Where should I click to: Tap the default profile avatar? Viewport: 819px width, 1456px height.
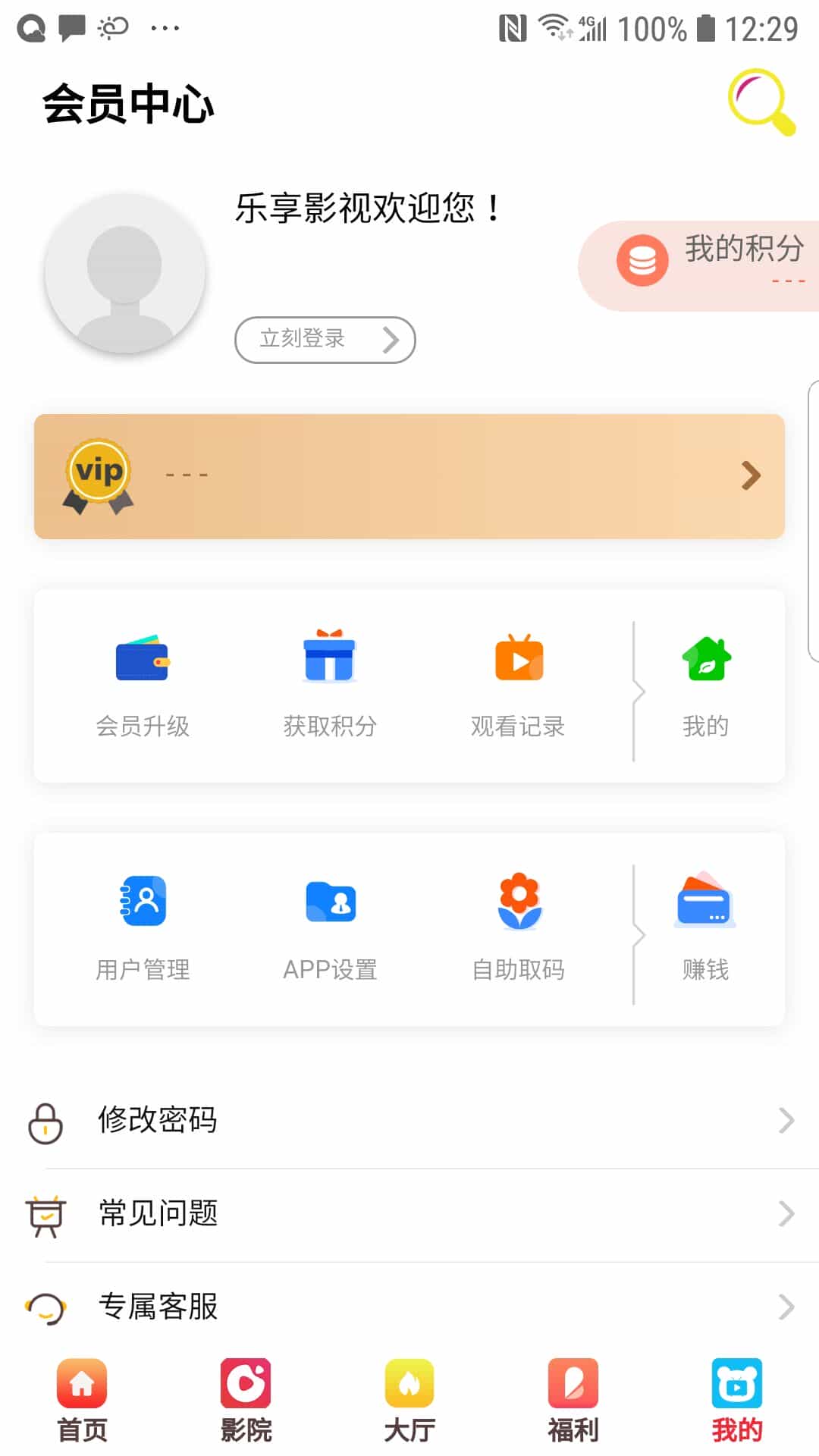(125, 274)
